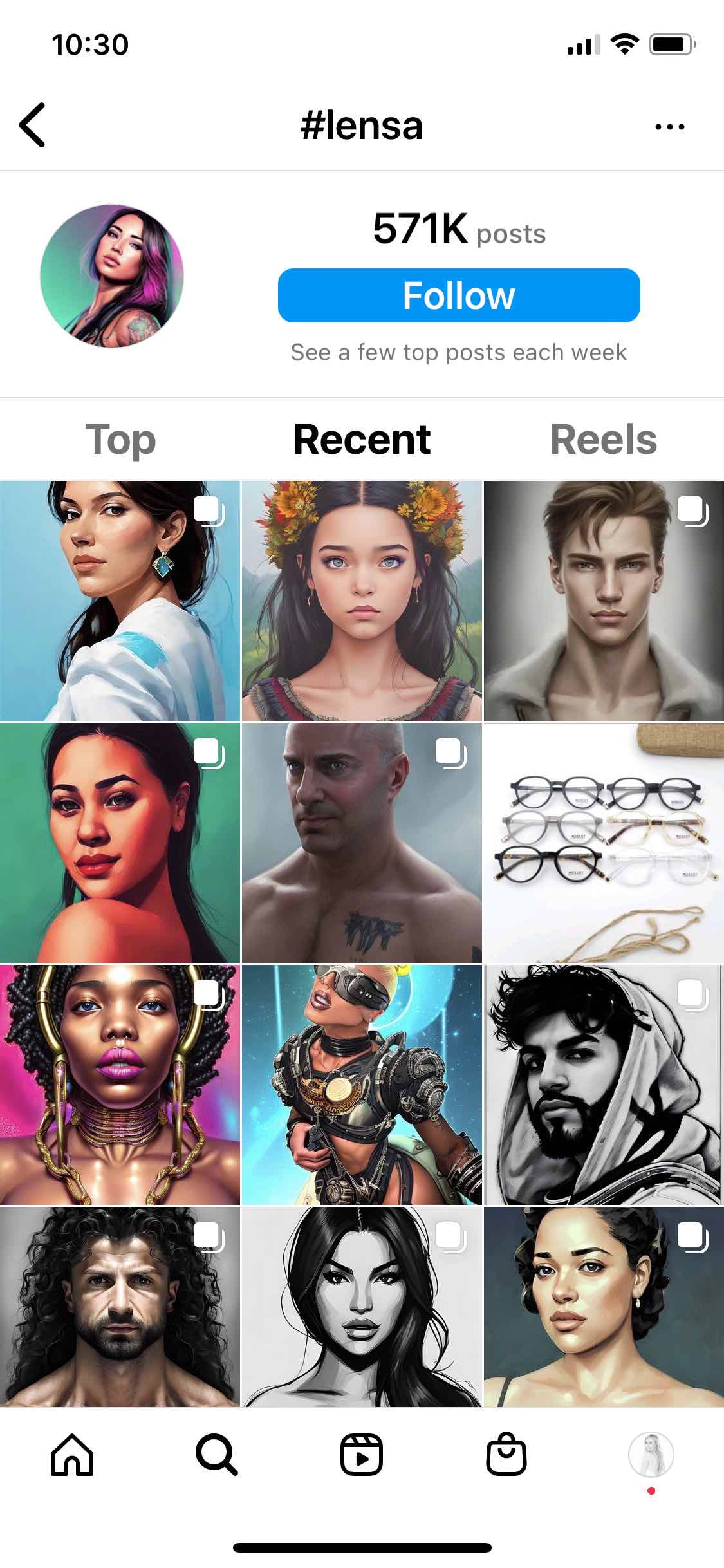Viewport: 724px width, 1568px height.
Task: Follow the #lensa hashtag
Action: (458, 295)
